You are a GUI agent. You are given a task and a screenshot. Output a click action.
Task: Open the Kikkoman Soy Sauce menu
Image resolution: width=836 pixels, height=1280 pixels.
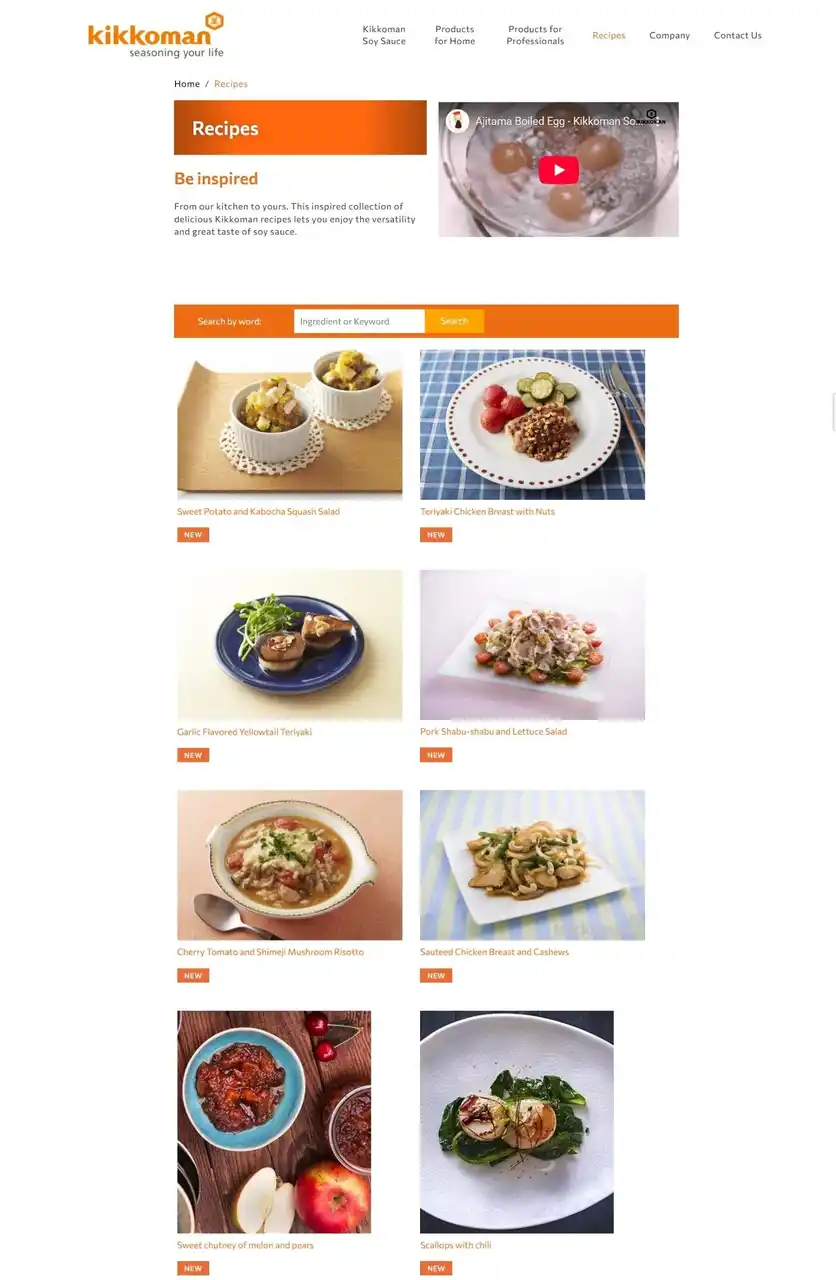click(384, 35)
